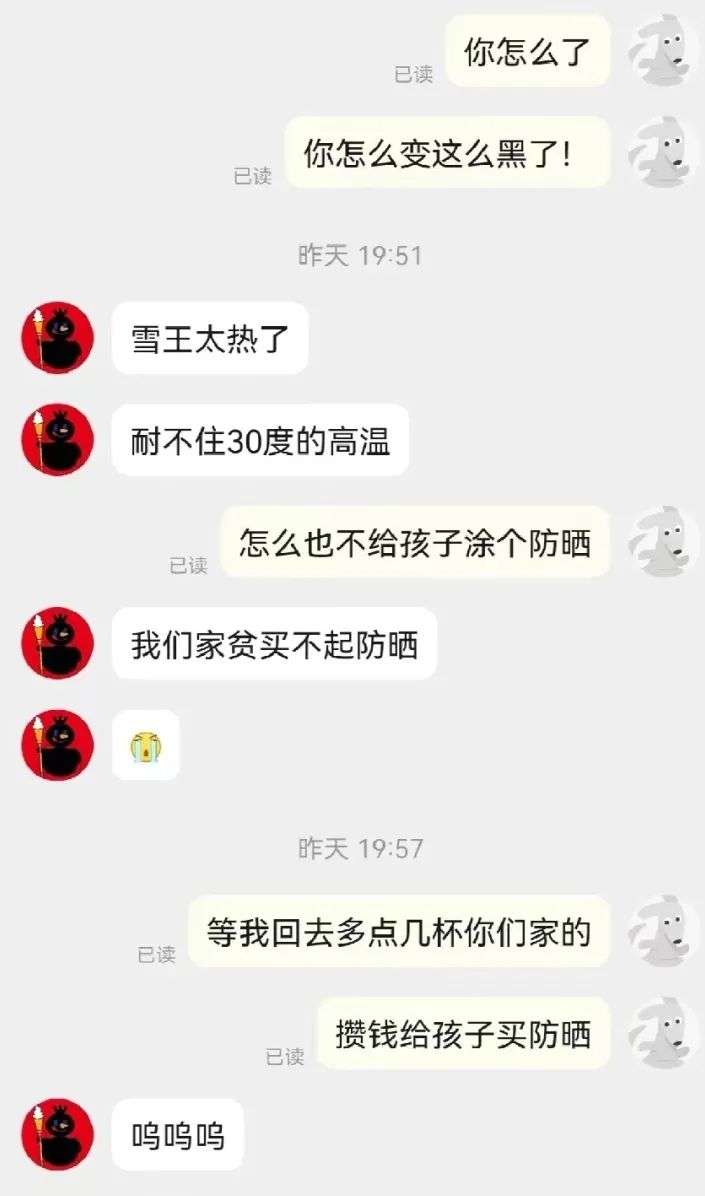View profile from avatar beside "我们家贫买不起防晒"
705x1196 pixels.
click(x=57, y=644)
